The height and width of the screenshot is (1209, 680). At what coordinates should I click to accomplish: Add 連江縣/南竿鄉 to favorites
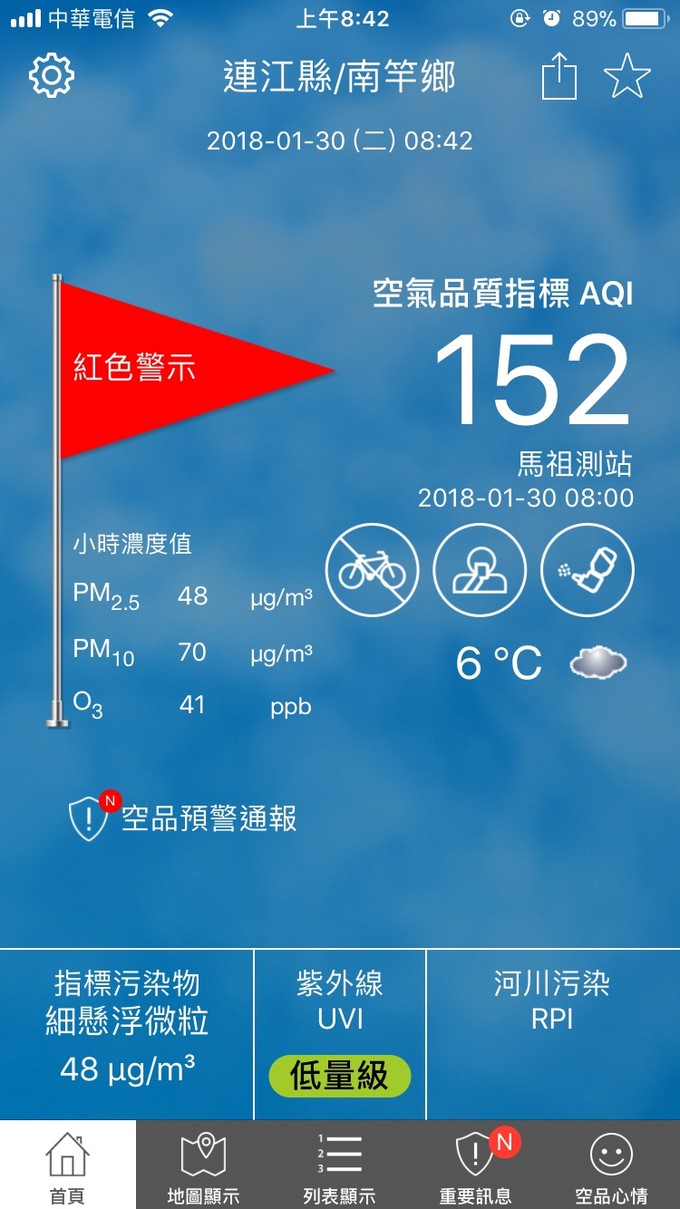[x=627, y=77]
